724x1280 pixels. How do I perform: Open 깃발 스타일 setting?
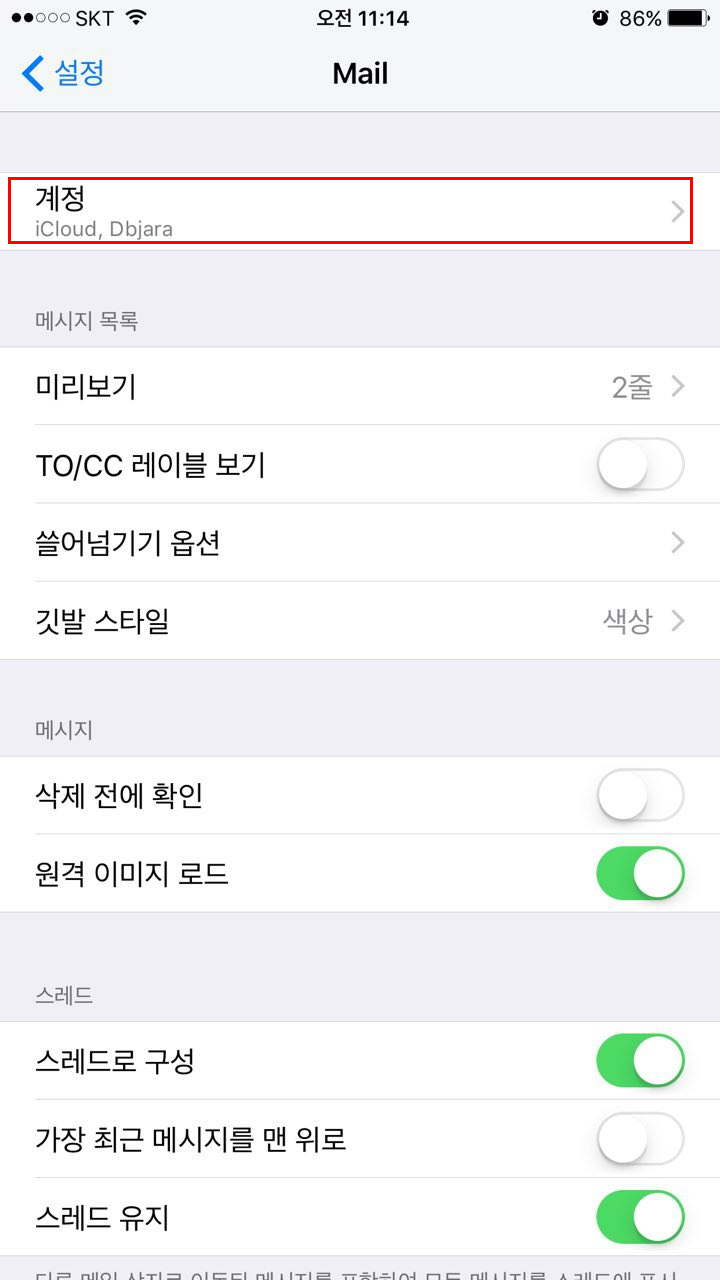tap(362, 621)
